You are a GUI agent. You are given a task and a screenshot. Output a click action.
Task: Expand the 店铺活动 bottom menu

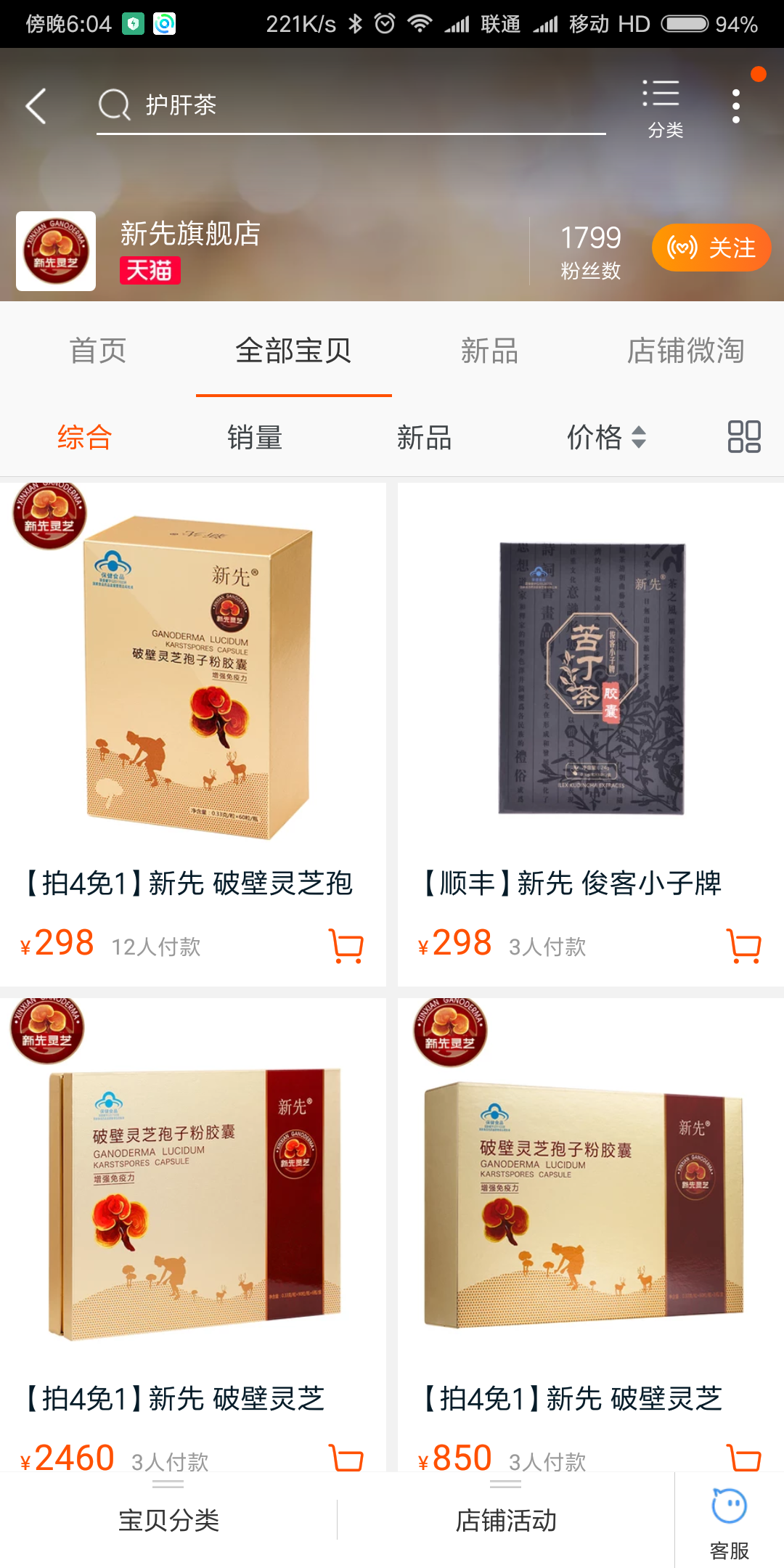pyautogui.click(x=506, y=1520)
